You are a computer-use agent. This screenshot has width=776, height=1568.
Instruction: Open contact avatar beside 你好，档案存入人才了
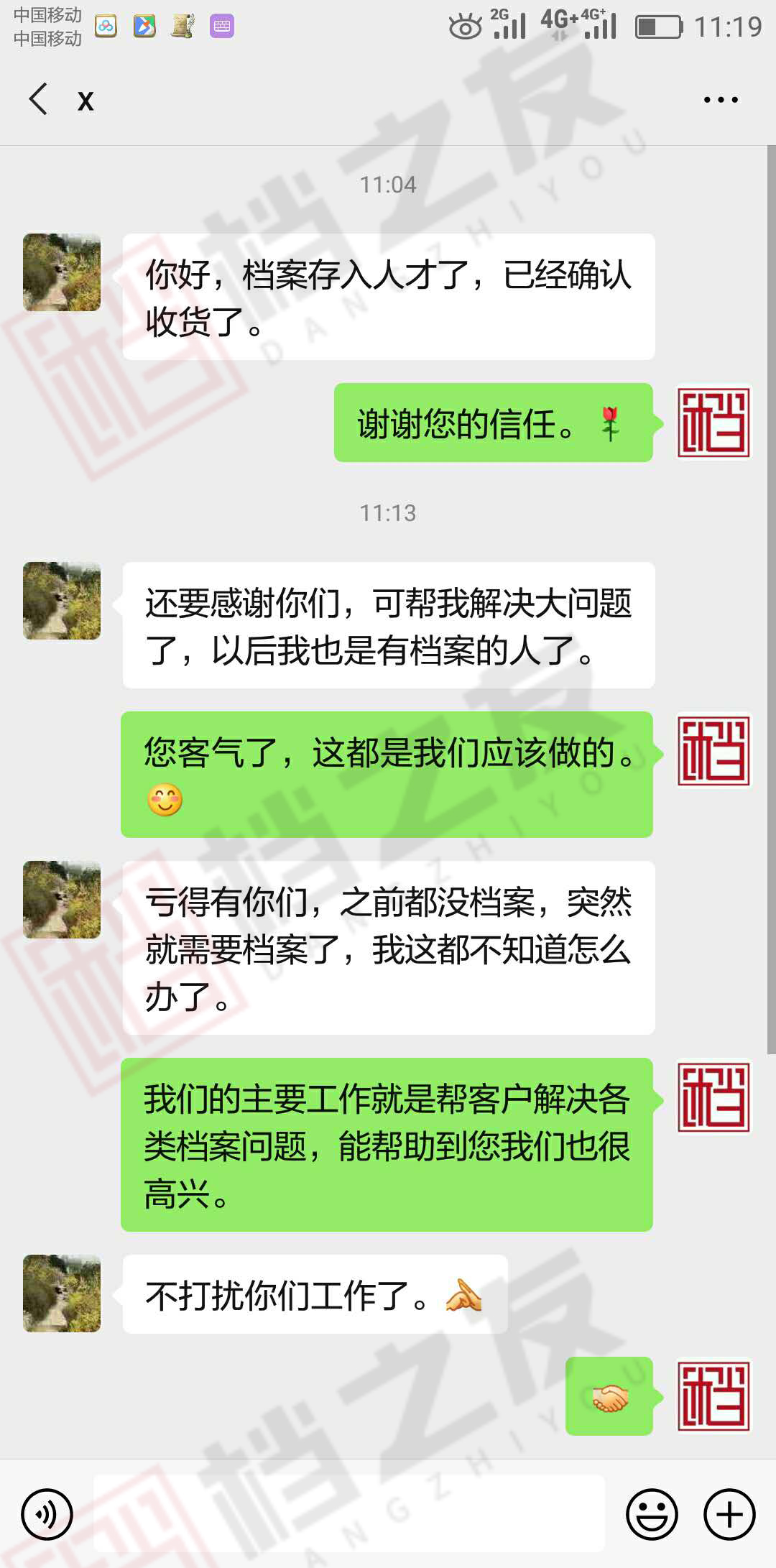point(62,272)
